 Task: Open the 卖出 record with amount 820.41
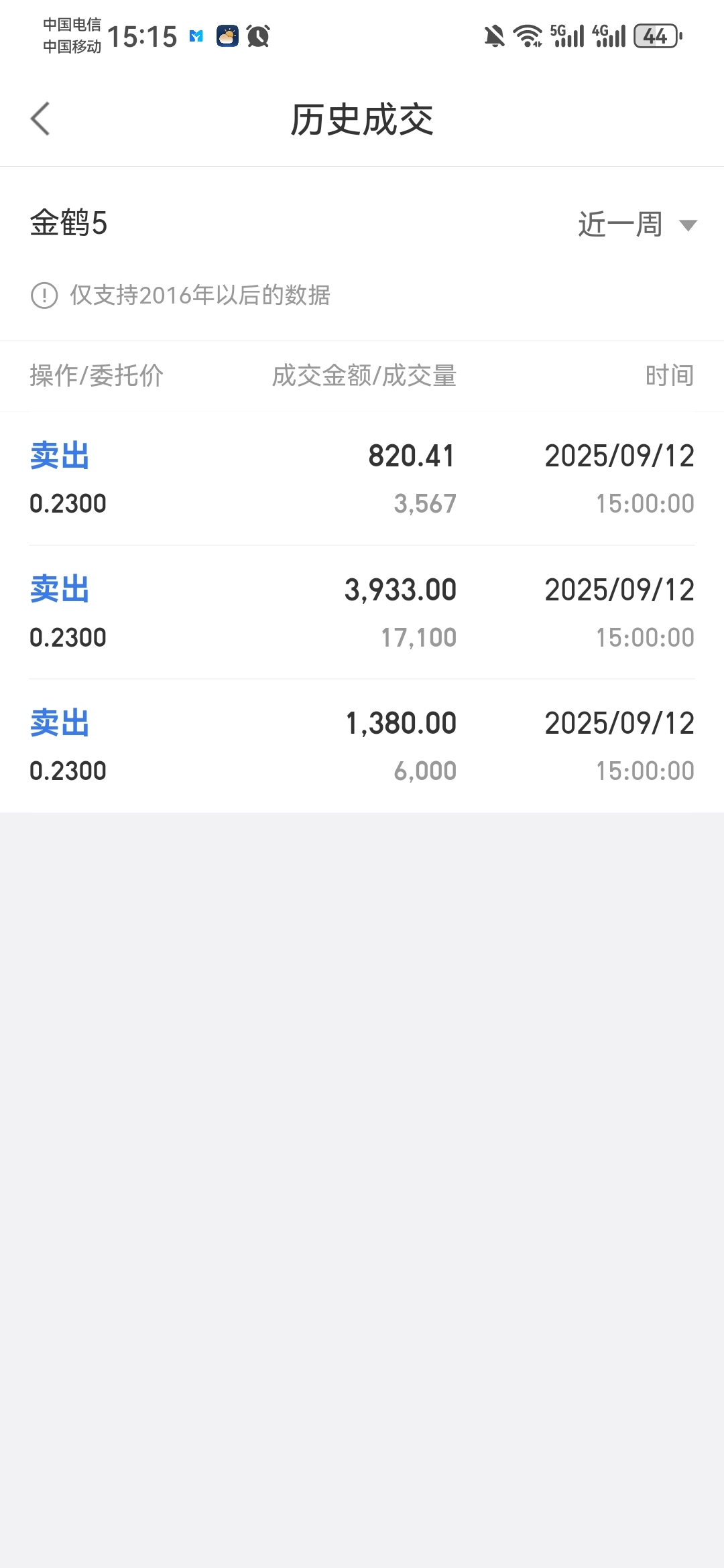pos(362,478)
